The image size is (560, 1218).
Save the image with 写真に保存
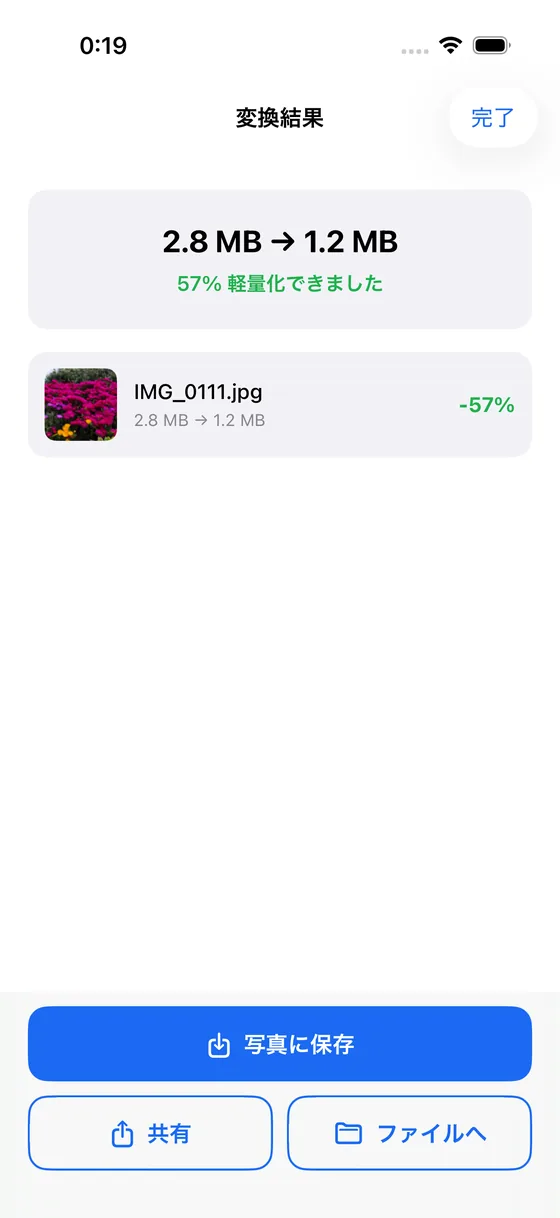coord(280,1044)
